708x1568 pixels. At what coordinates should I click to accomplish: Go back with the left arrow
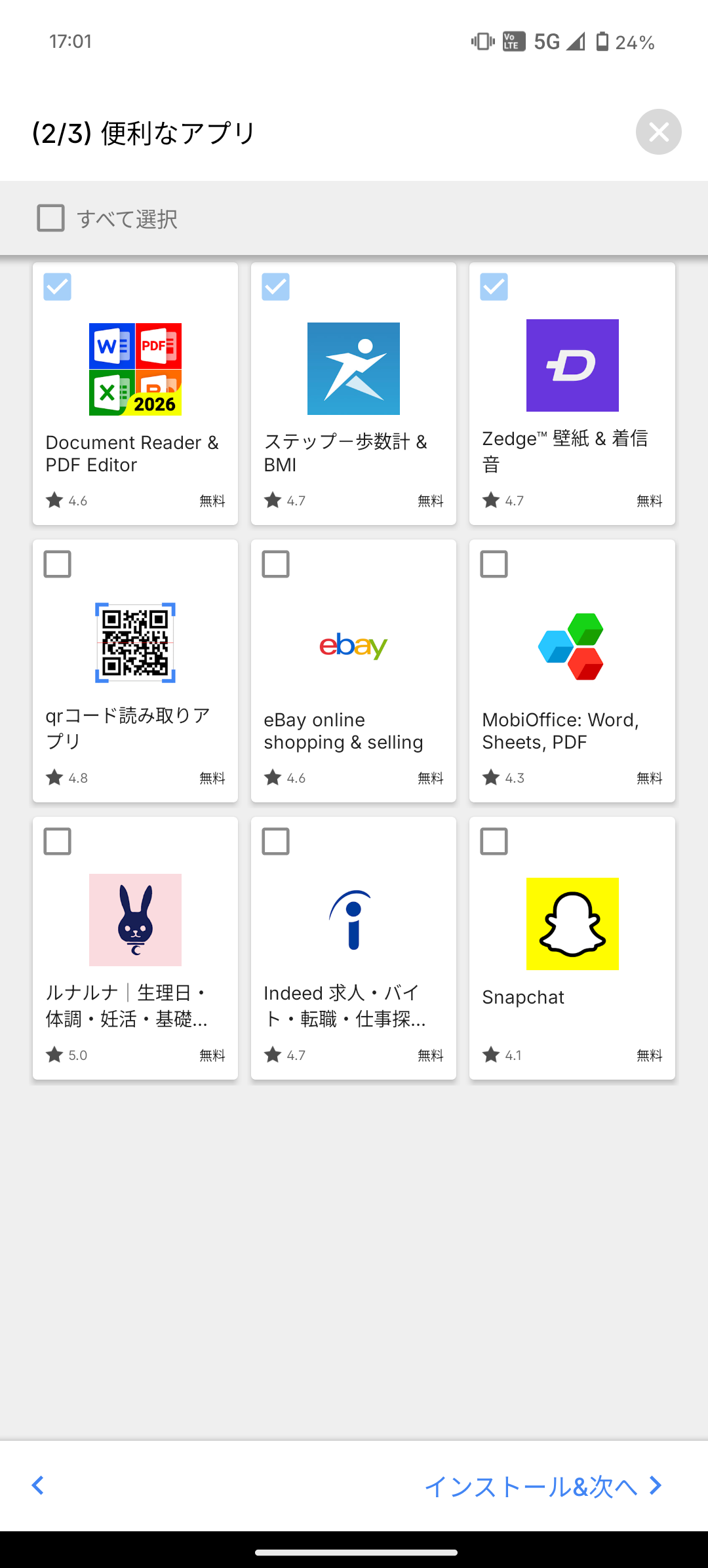(x=38, y=1485)
